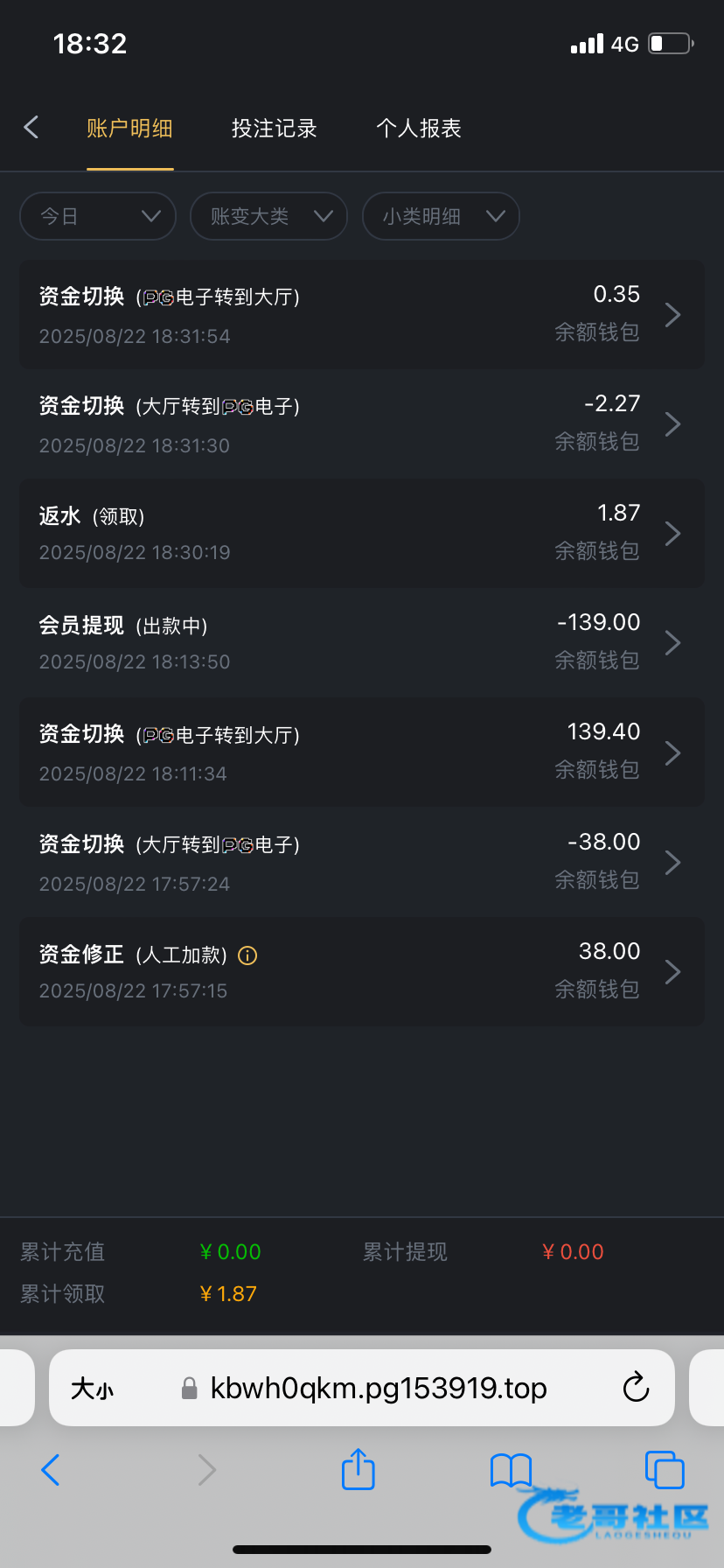
Task: Tap the info icon next to 人工加款
Action: pos(247,955)
